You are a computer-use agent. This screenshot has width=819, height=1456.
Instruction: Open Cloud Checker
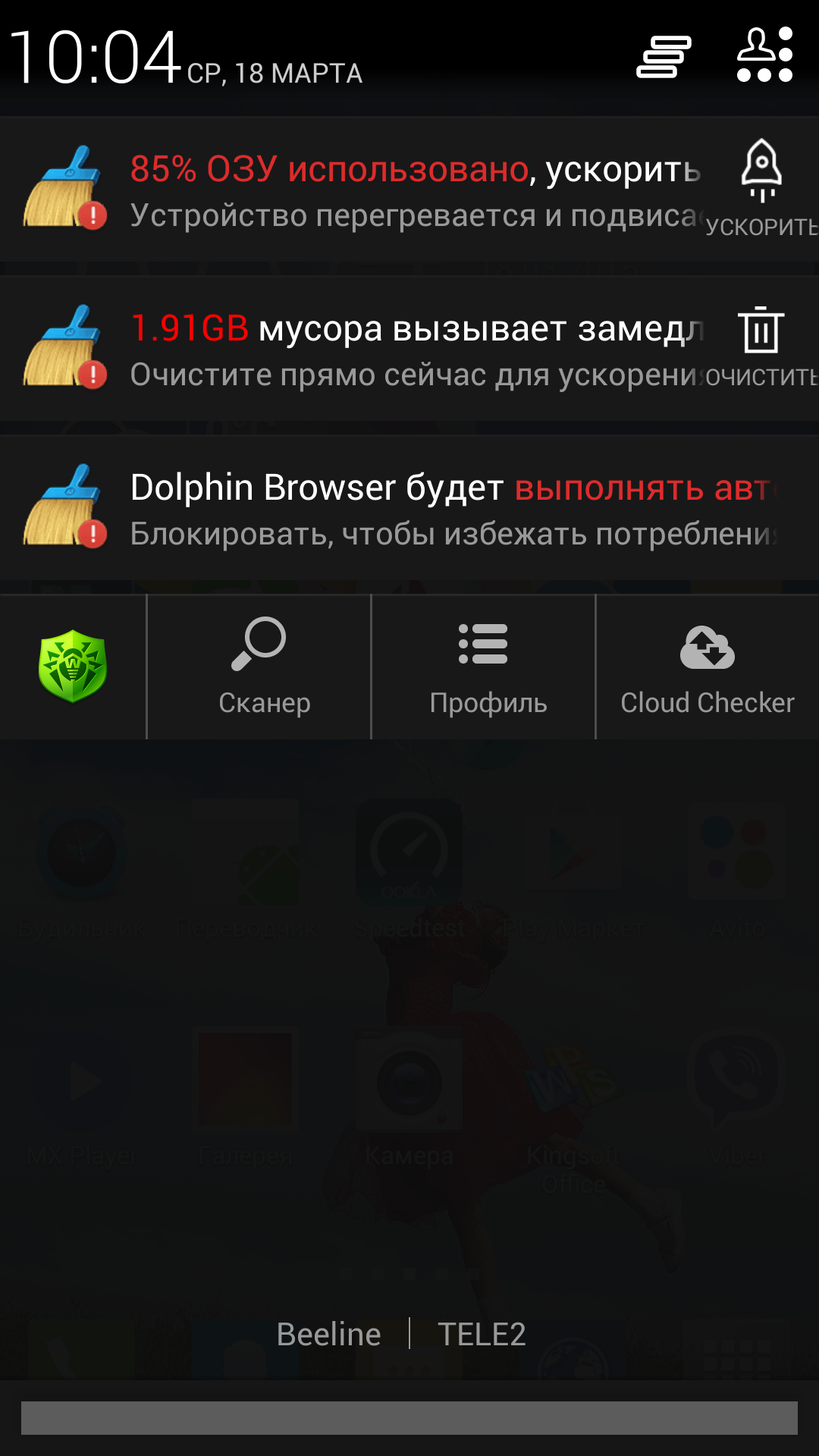tap(708, 667)
